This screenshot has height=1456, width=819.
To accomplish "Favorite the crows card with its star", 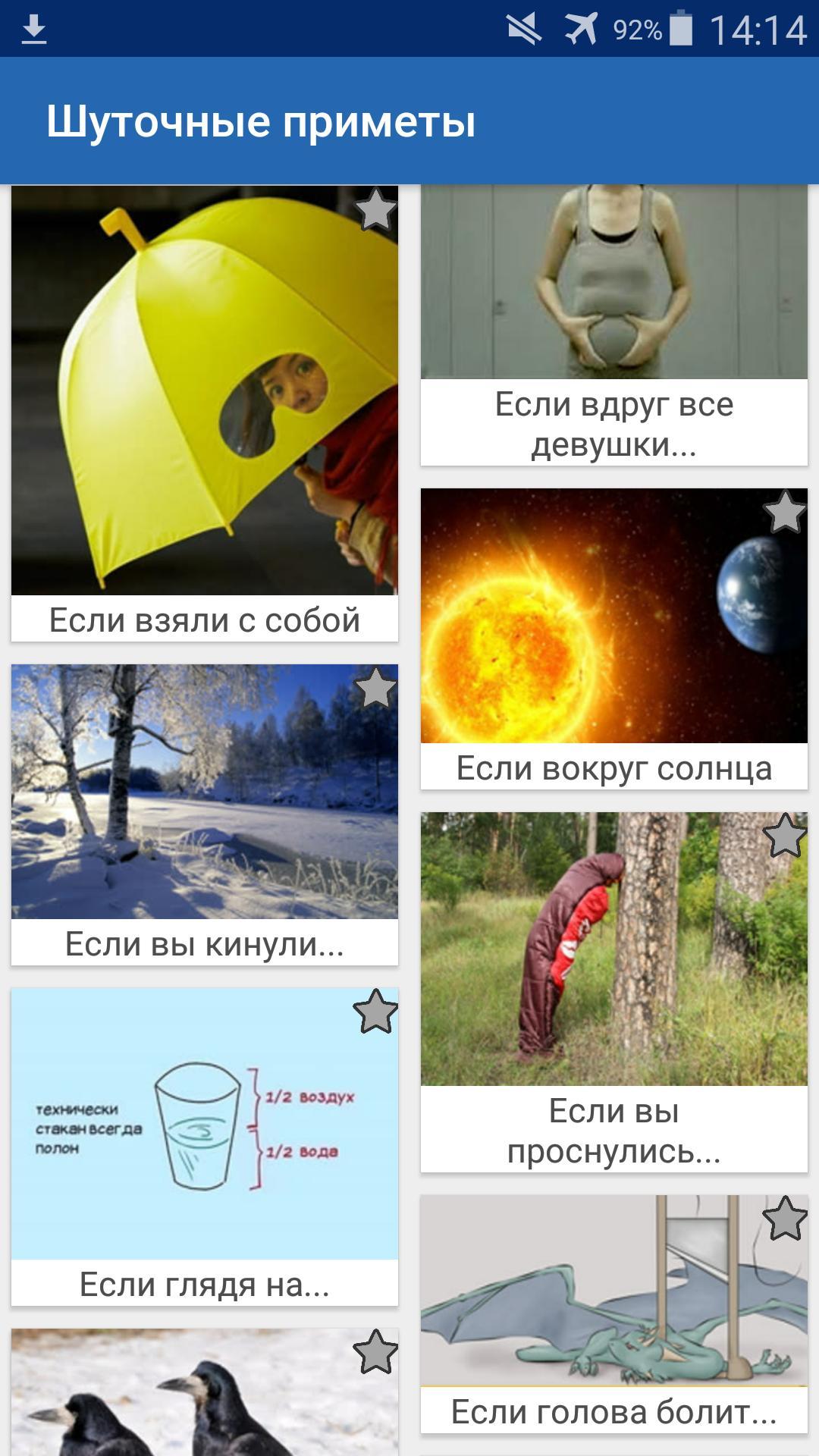I will pos(375,1352).
